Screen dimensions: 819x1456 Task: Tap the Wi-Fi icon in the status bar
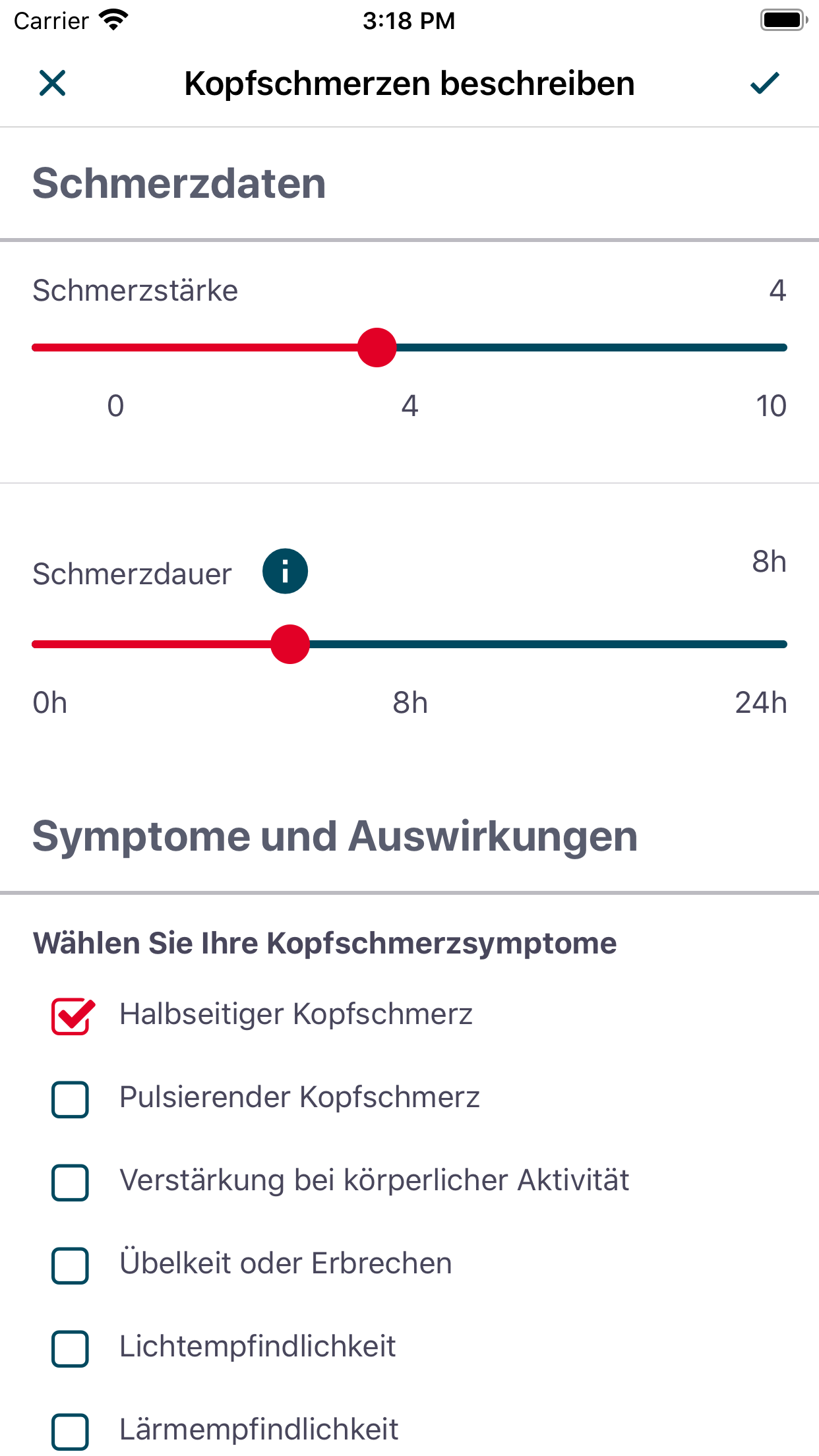113,20
